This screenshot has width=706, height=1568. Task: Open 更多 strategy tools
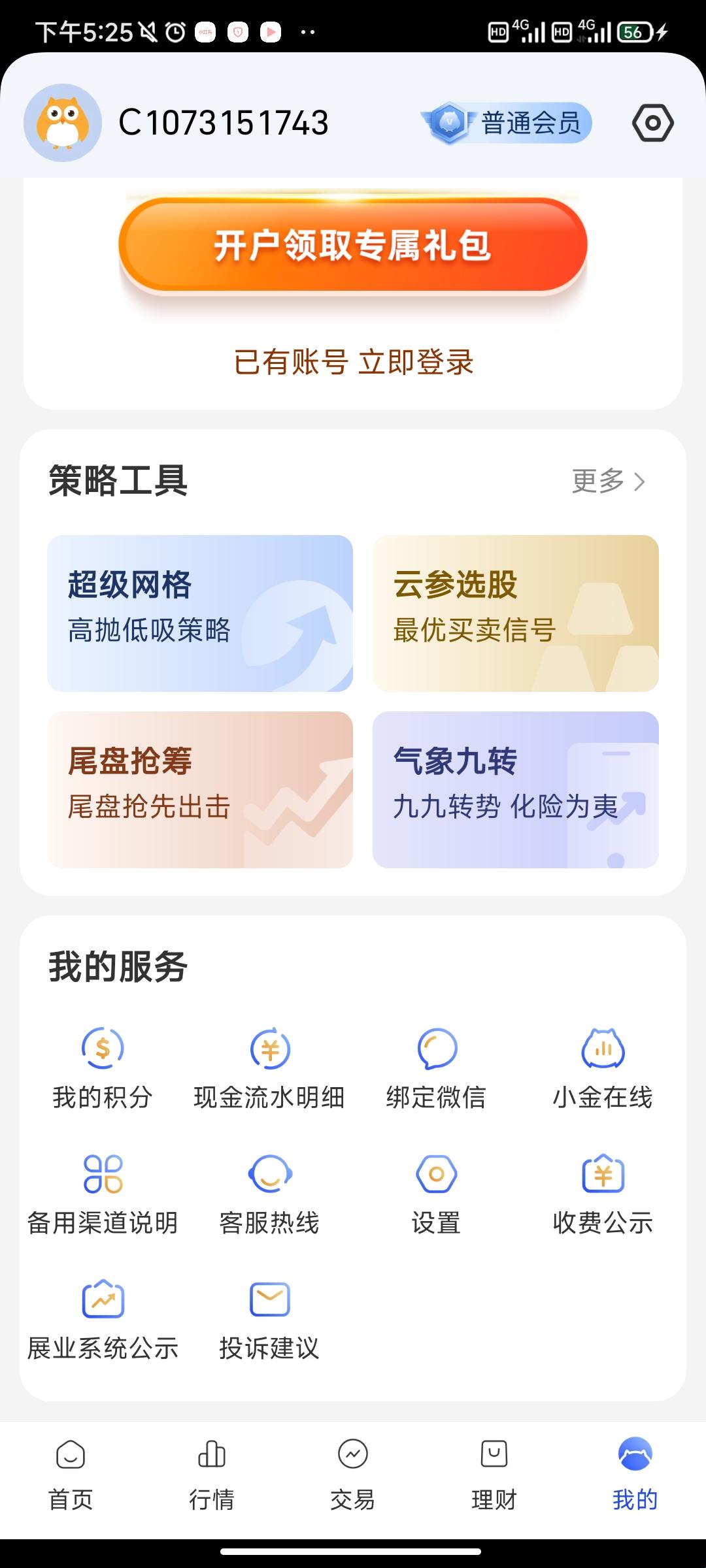(x=608, y=482)
